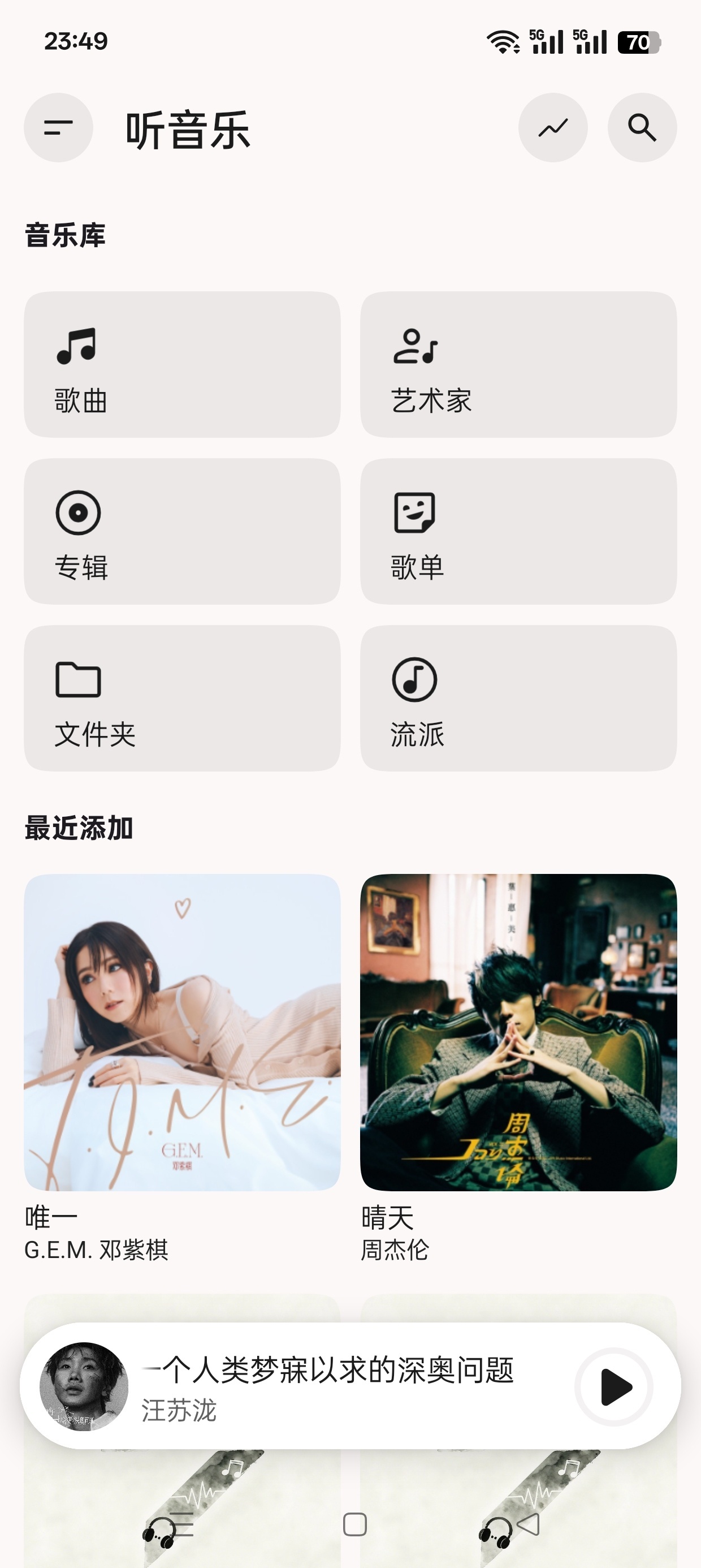Viewport: 701px width, 1568px height.
Task: Tap the search magnifier icon
Action: (x=642, y=128)
